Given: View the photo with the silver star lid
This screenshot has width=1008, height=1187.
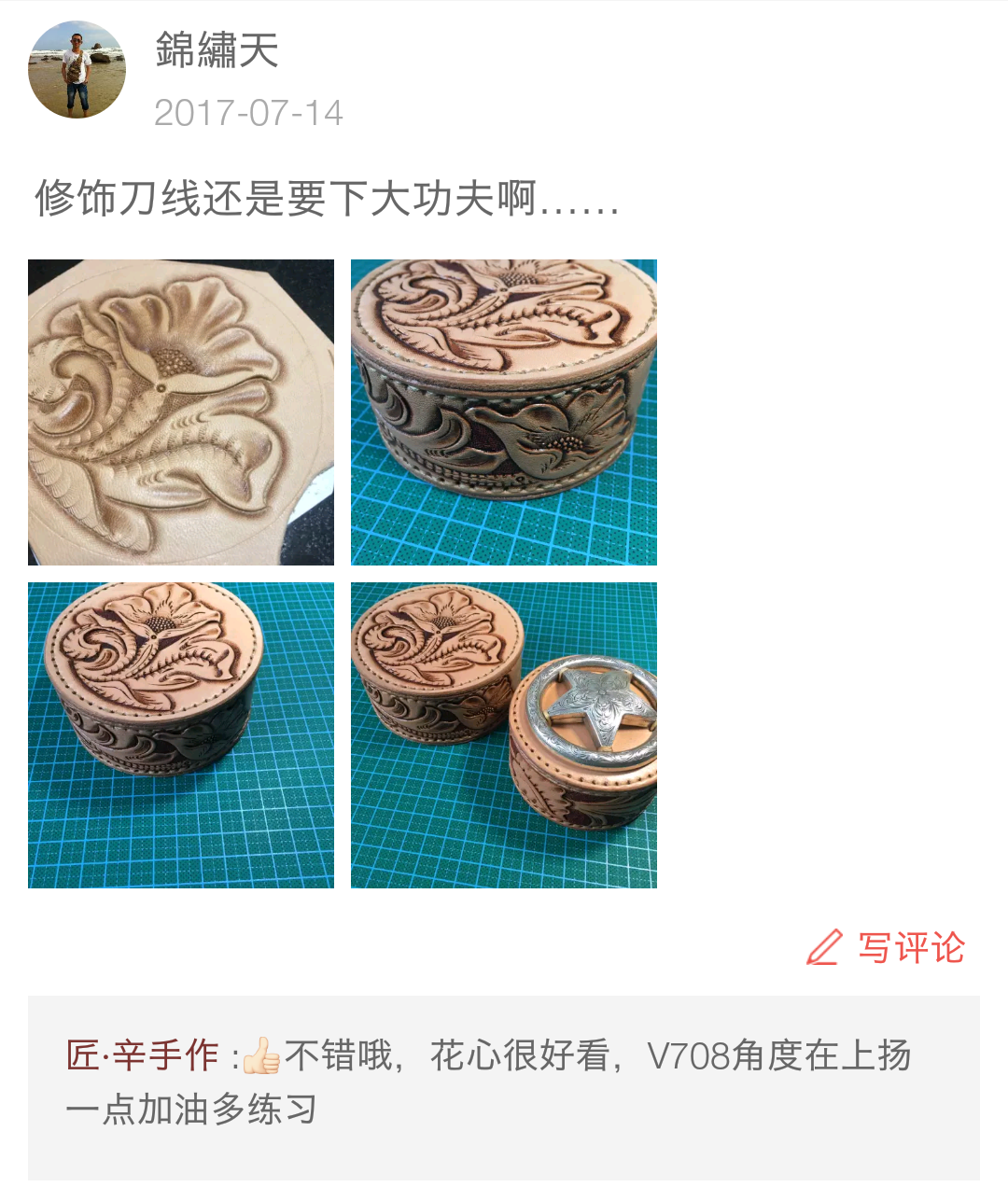Looking at the screenshot, I should [503, 734].
